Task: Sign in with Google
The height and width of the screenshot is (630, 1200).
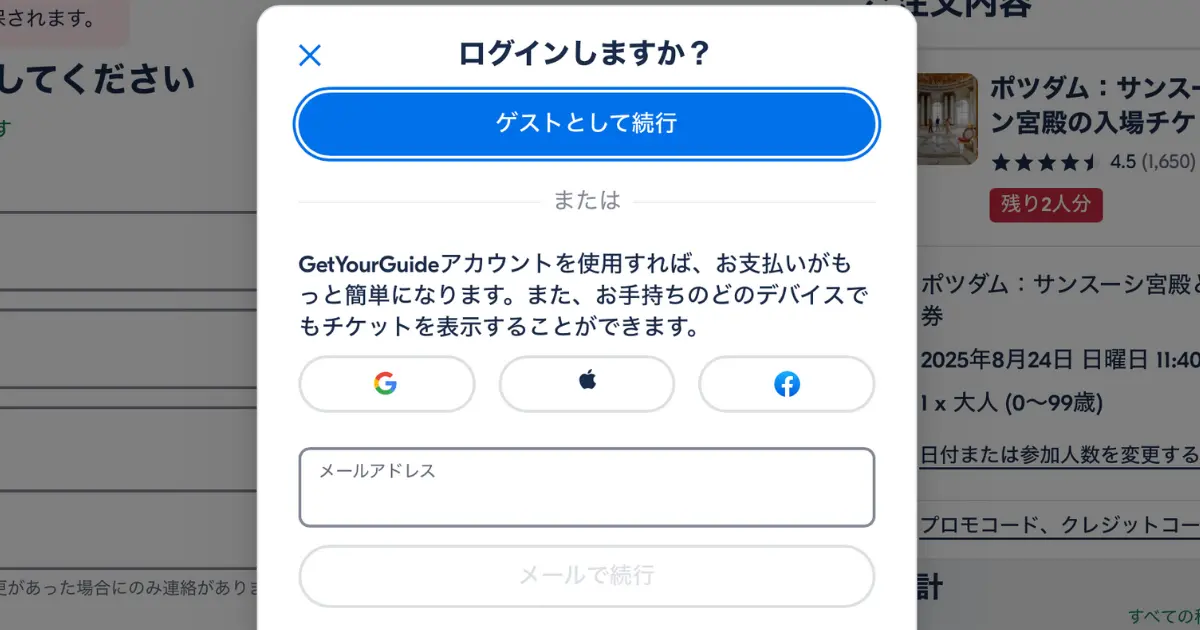Action: (386, 384)
